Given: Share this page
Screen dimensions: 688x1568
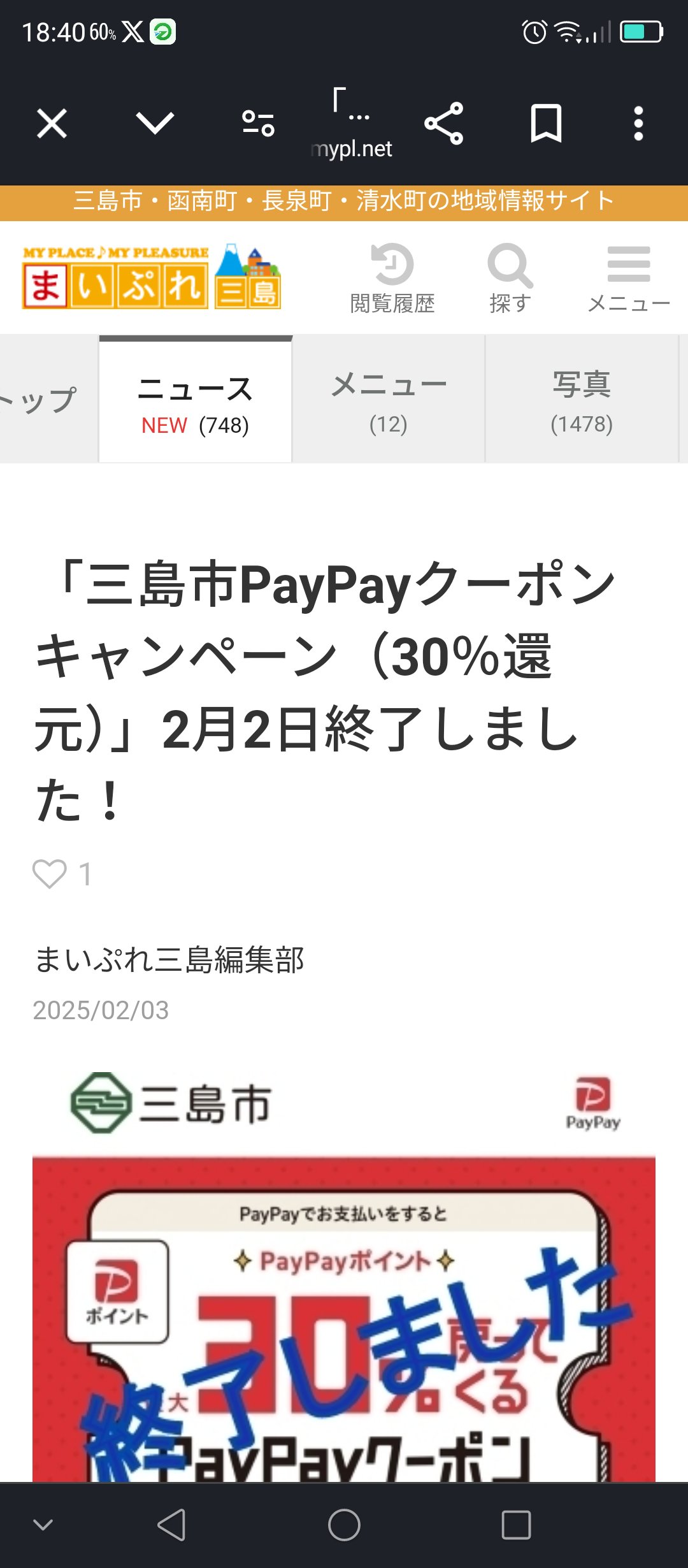Looking at the screenshot, I should point(444,123).
